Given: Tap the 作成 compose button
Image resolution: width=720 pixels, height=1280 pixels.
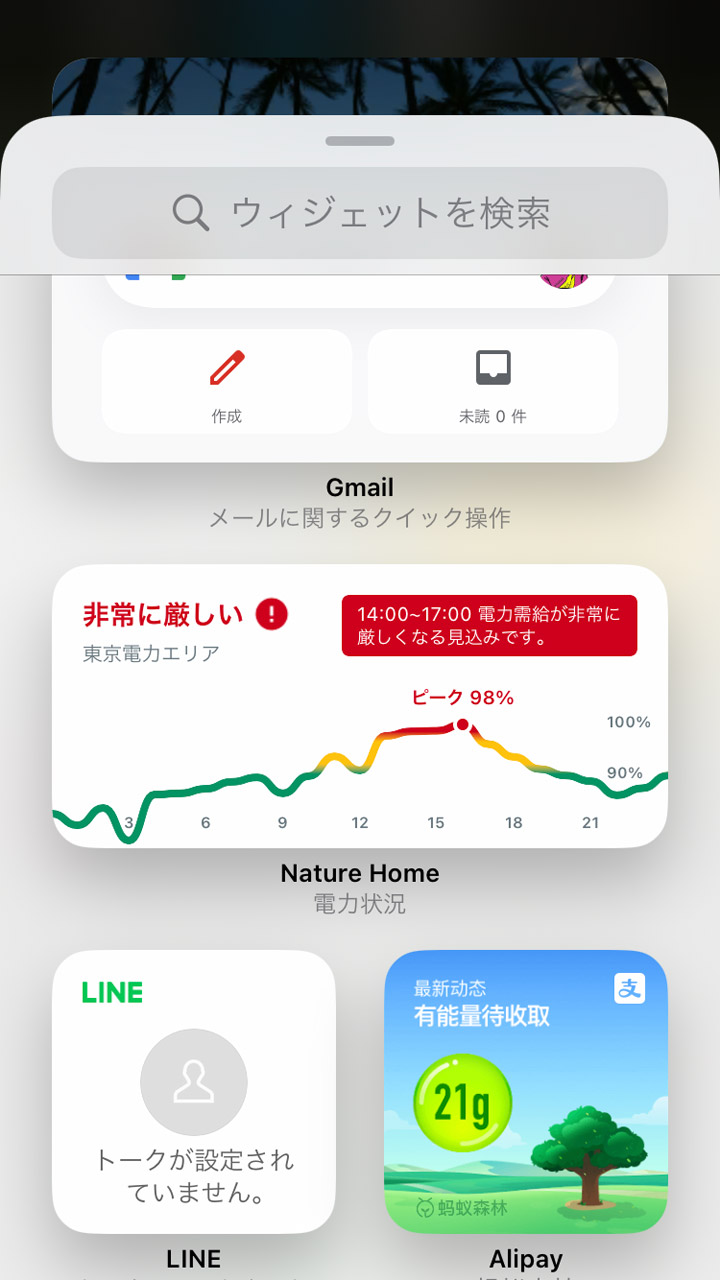Looking at the screenshot, I should [x=226, y=381].
